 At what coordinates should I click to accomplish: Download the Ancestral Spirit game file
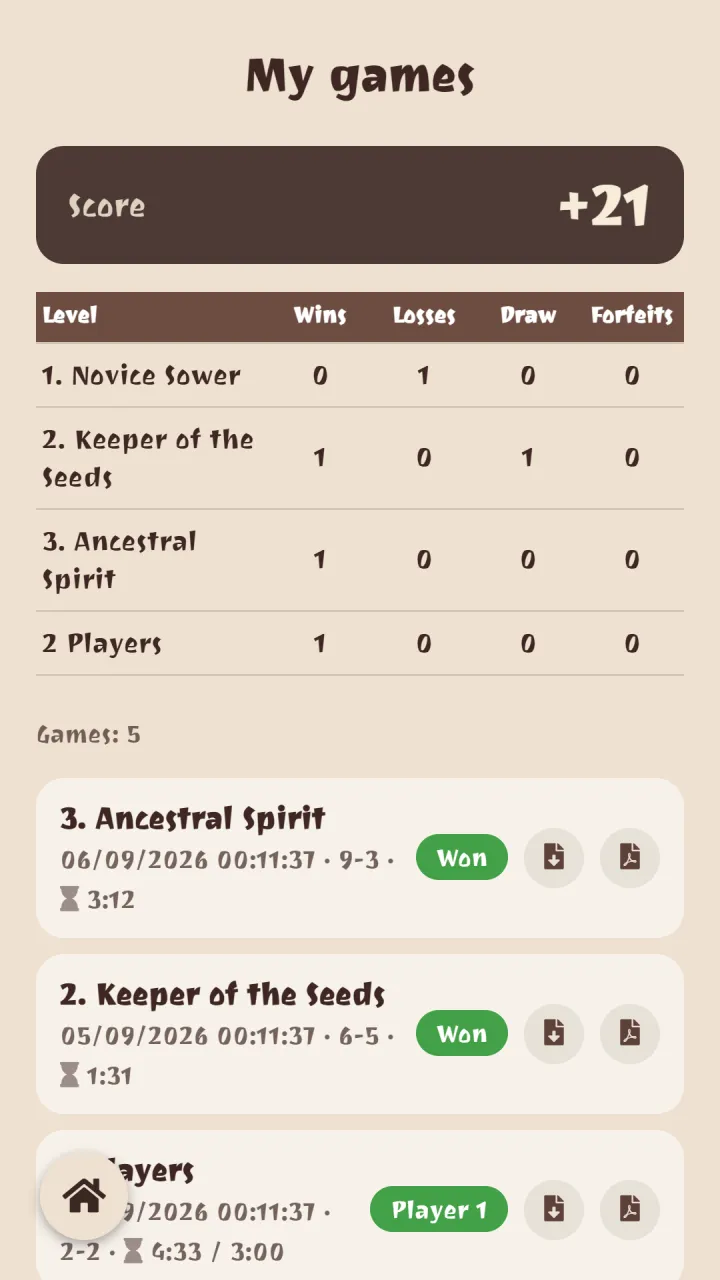point(554,858)
